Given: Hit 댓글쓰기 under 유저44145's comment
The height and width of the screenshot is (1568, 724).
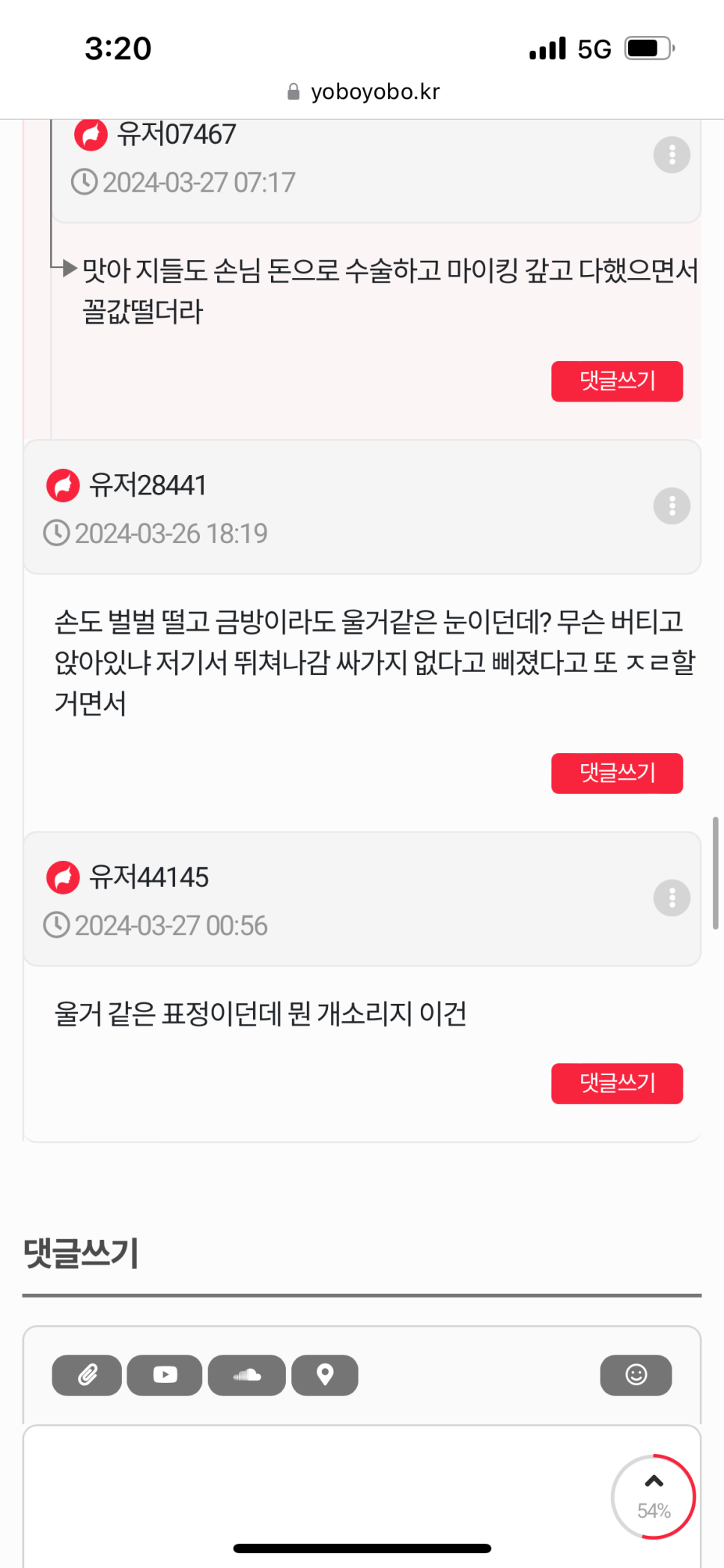Looking at the screenshot, I should pos(617,1083).
